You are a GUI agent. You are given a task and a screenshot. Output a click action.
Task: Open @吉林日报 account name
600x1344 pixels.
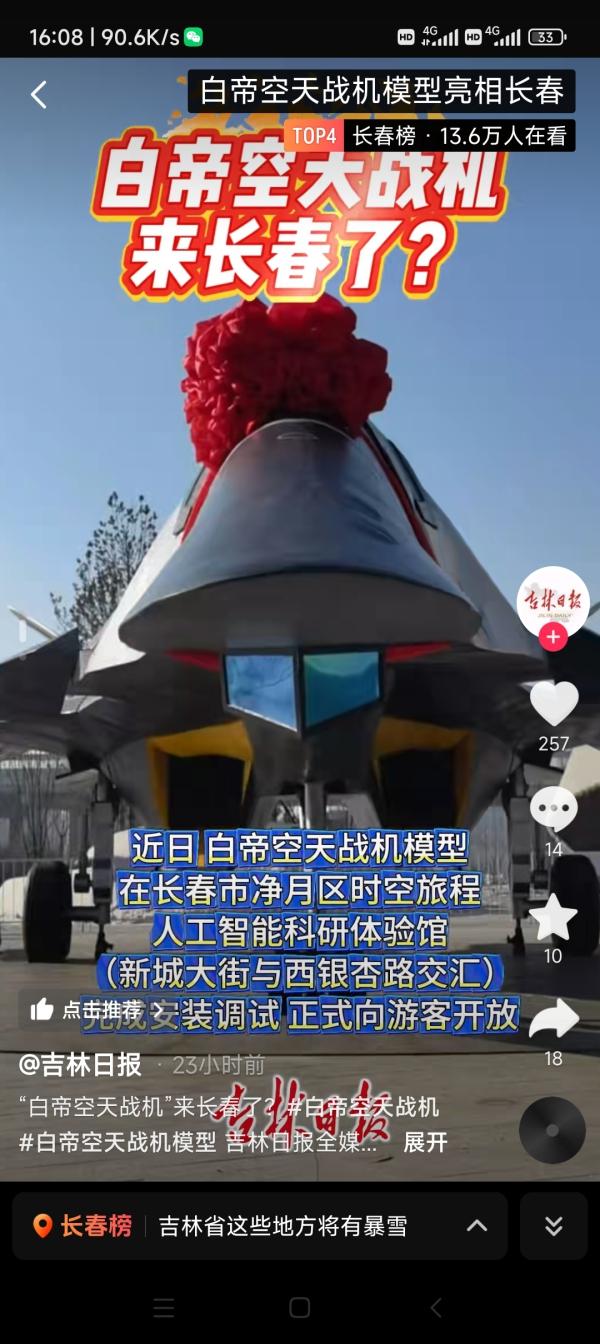pos(80,1065)
